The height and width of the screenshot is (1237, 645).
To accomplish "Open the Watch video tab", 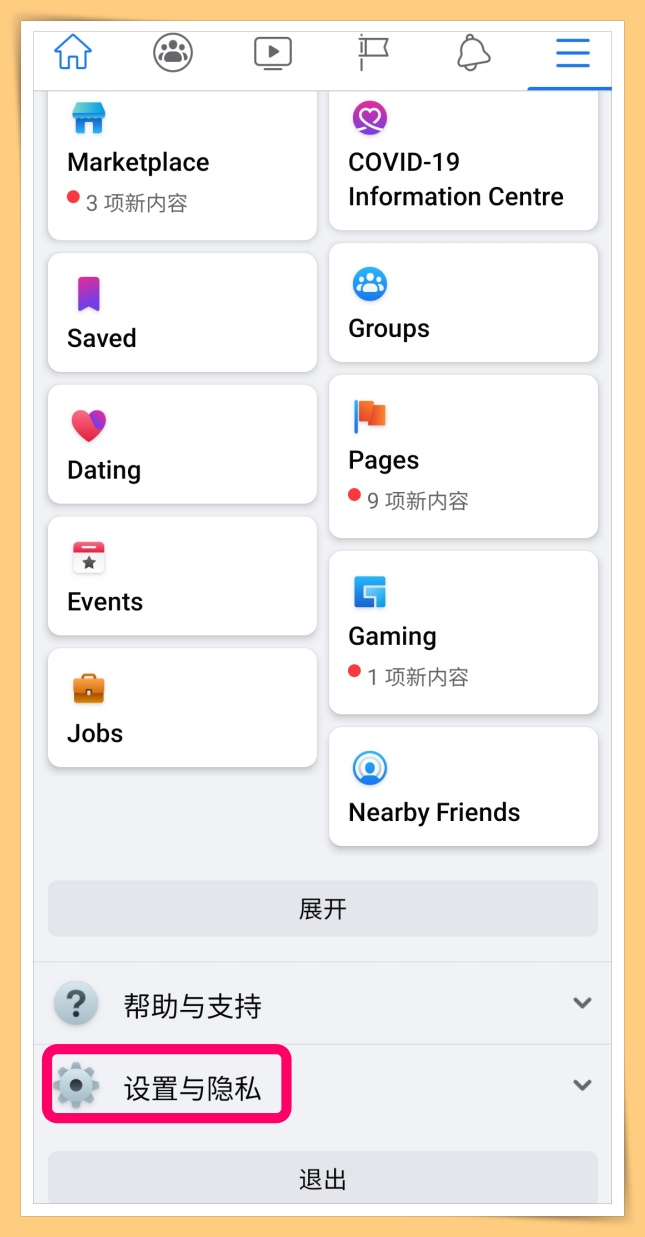I will tap(272, 53).
